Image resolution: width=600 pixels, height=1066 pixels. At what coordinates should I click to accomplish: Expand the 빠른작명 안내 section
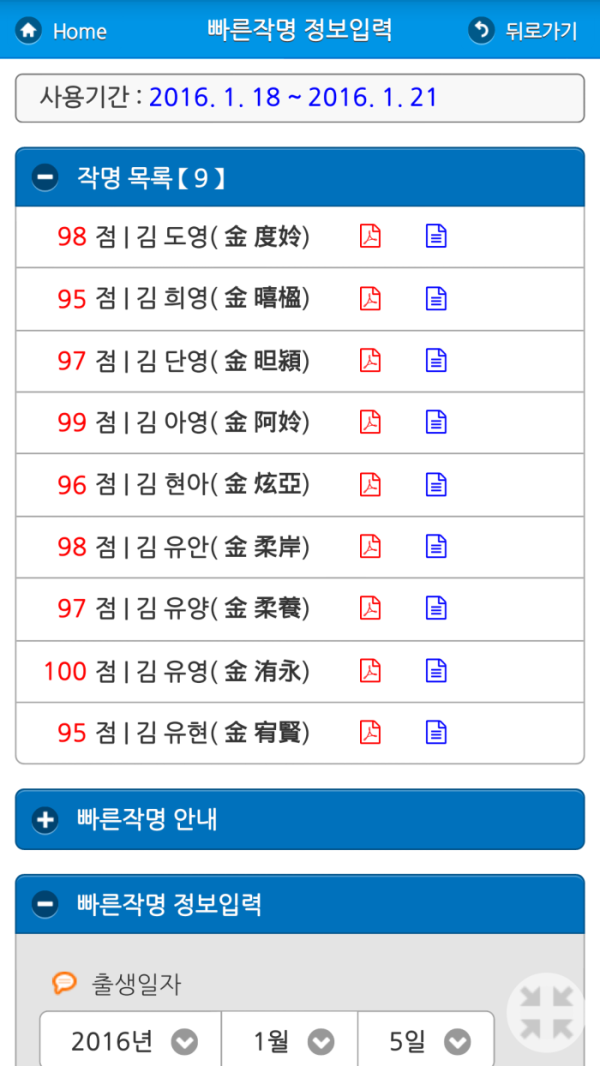(300, 819)
